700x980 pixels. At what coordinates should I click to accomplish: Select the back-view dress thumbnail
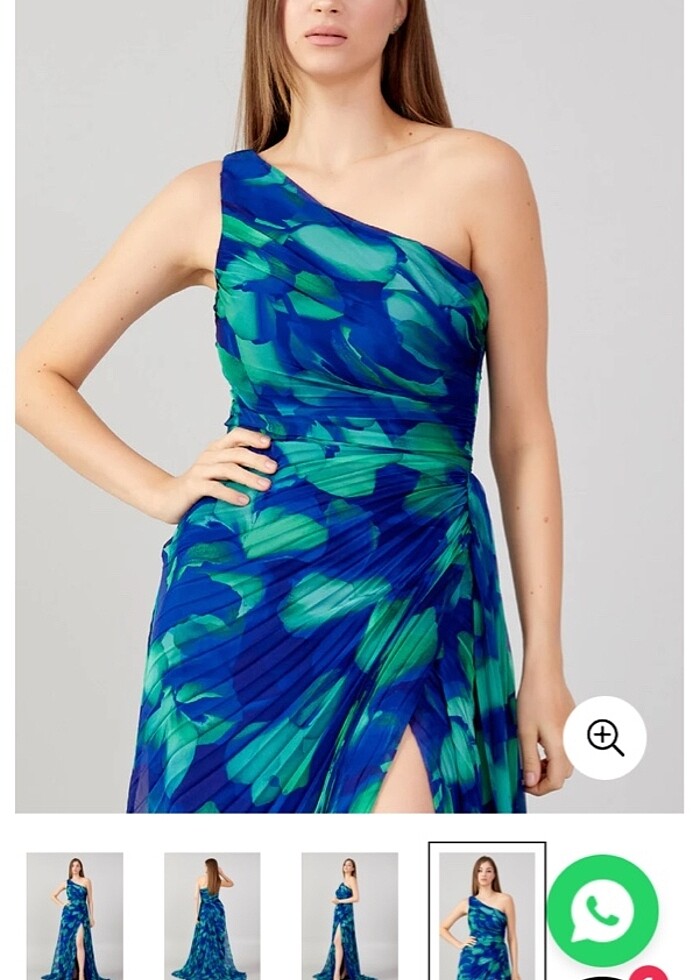click(212, 915)
